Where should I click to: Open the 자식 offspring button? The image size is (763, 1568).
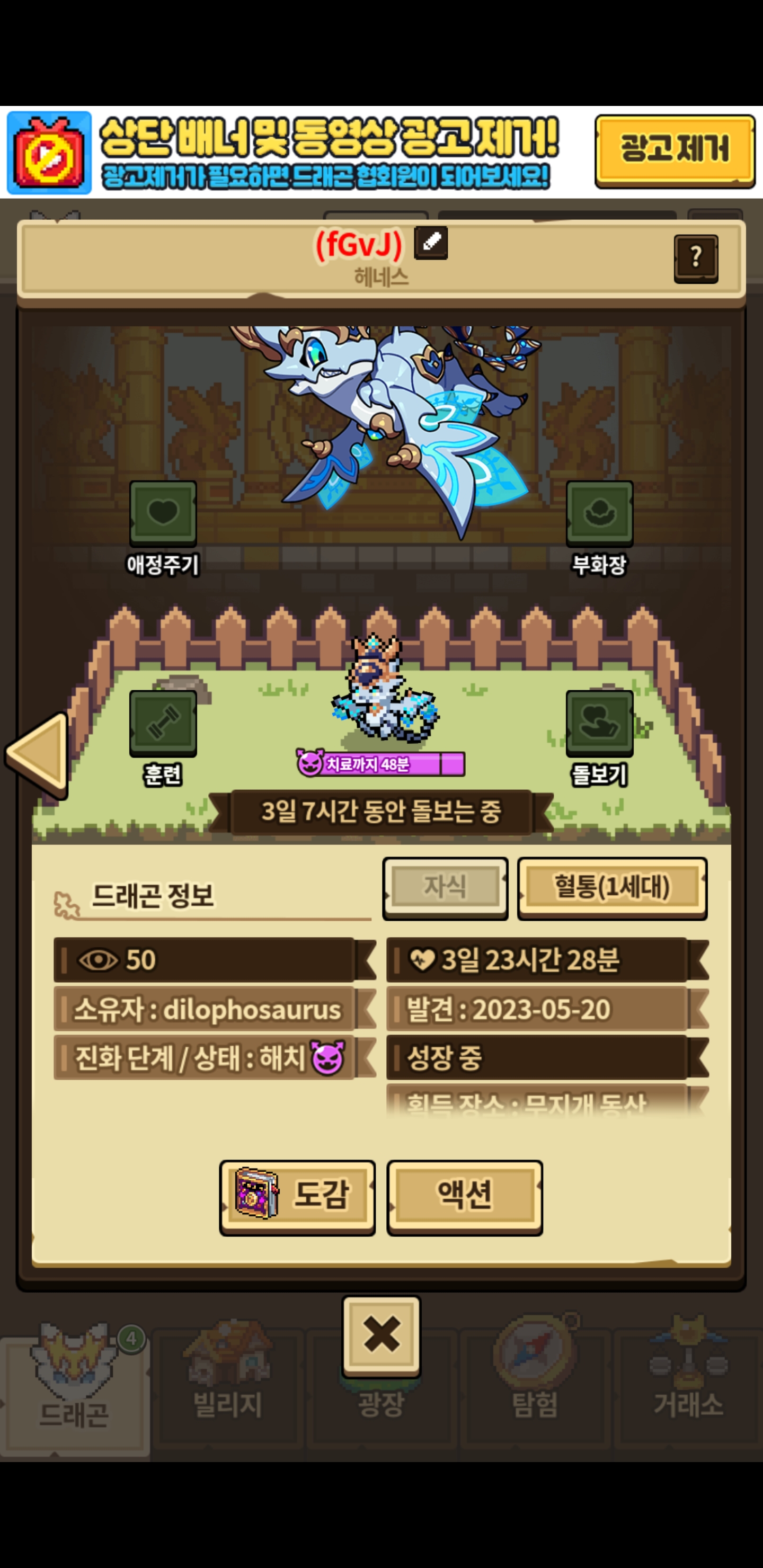pyautogui.click(x=445, y=887)
